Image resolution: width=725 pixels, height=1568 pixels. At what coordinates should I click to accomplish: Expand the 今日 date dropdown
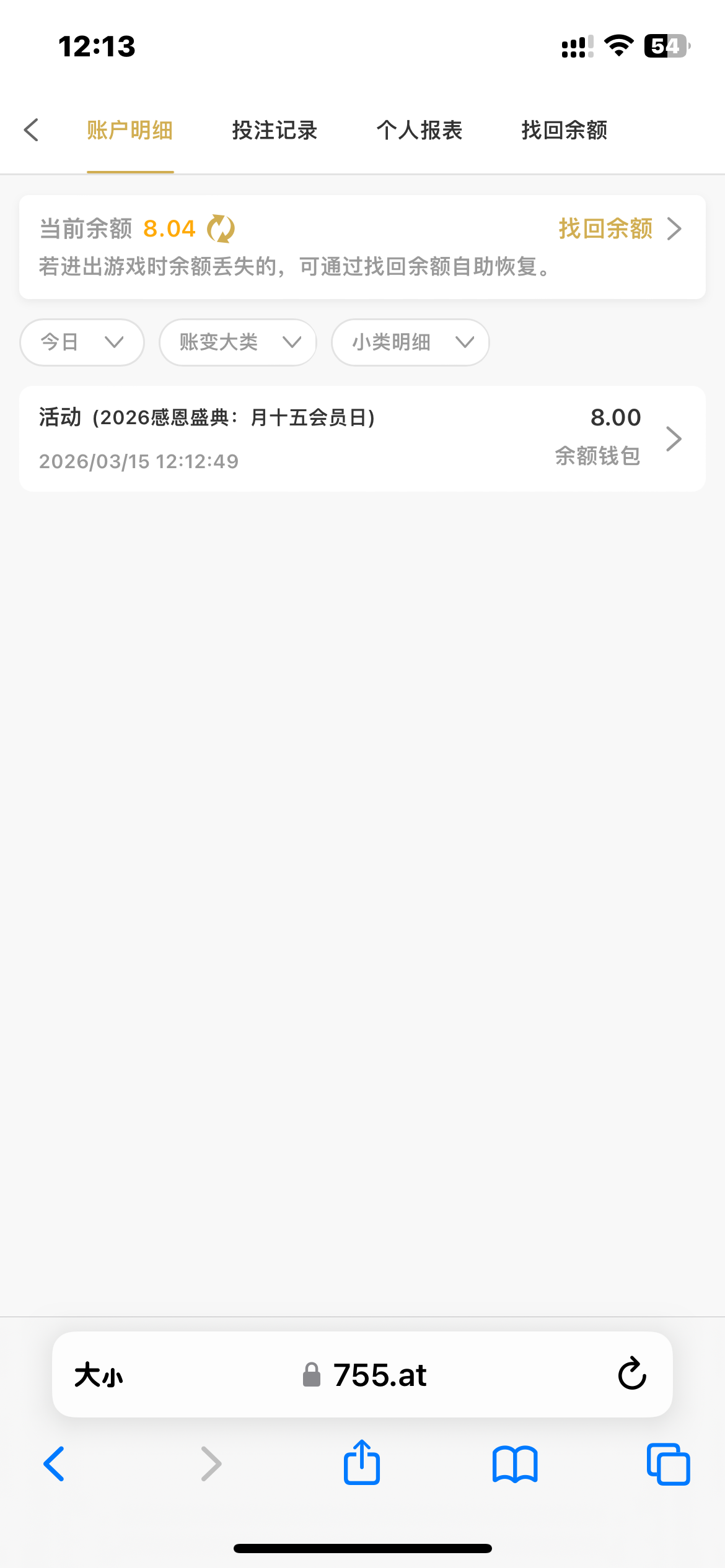point(82,342)
